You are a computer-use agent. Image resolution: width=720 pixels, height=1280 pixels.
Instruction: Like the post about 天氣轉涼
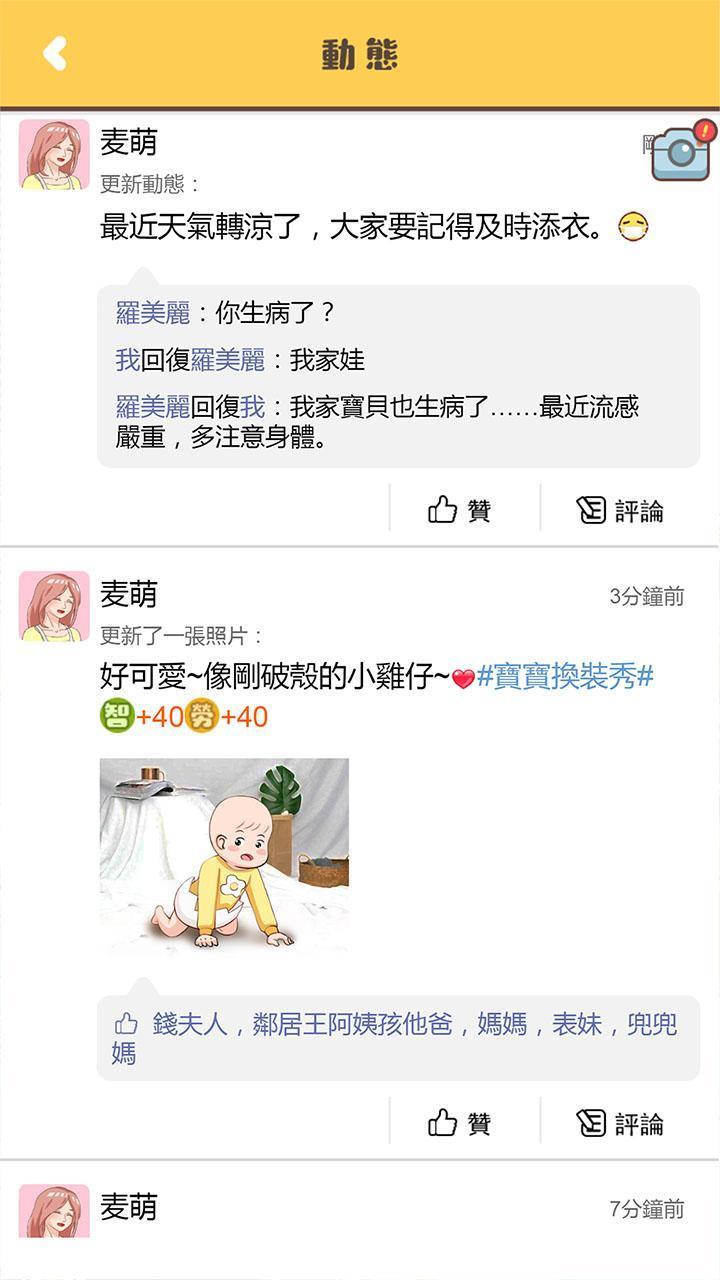460,510
